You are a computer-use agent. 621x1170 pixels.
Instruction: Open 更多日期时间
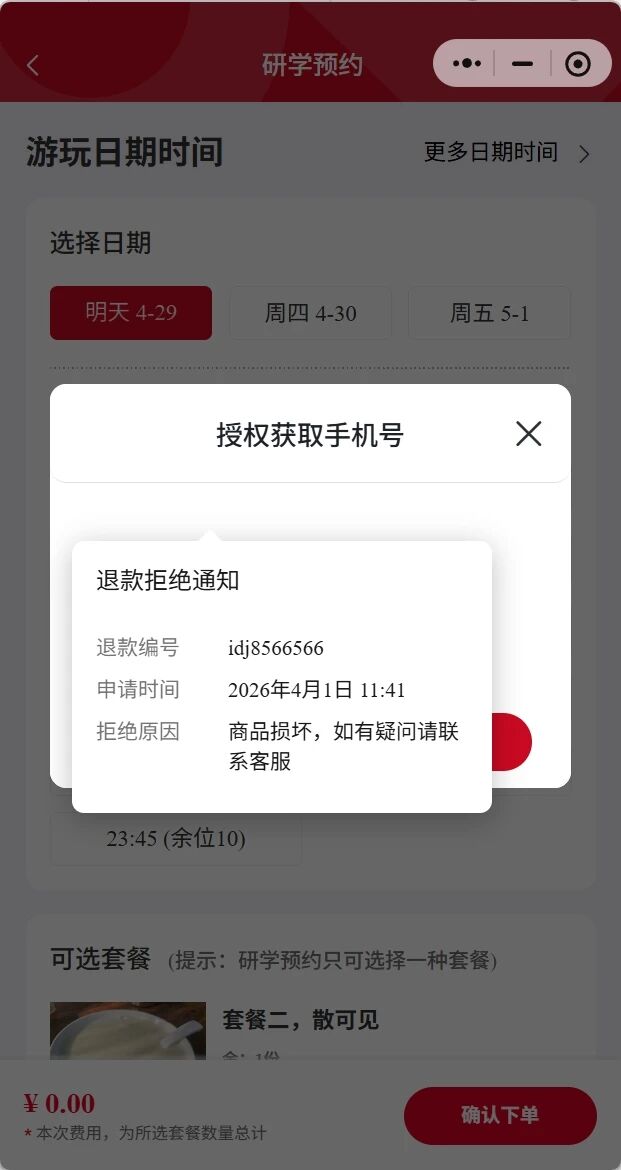(508, 152)
